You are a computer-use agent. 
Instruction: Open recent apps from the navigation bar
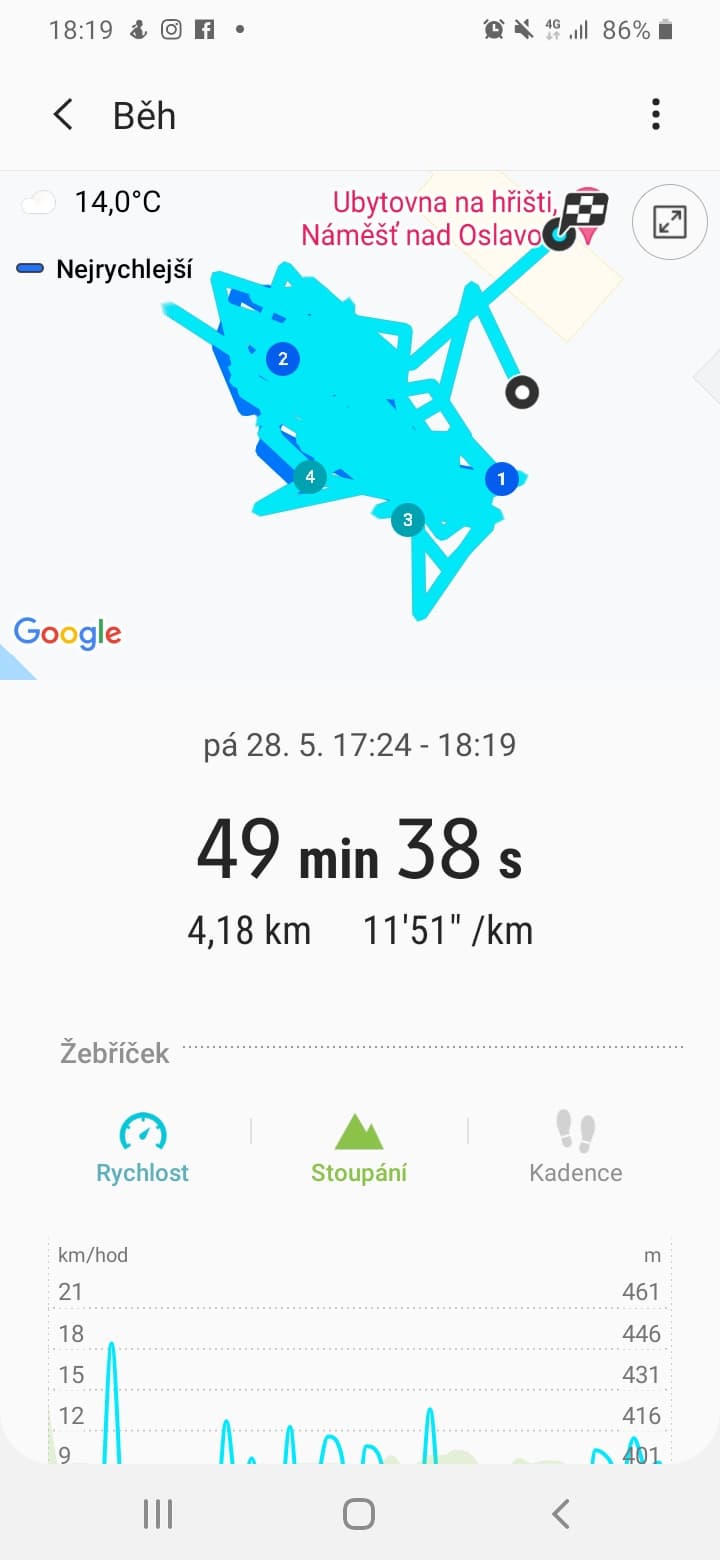point(158,1514)
